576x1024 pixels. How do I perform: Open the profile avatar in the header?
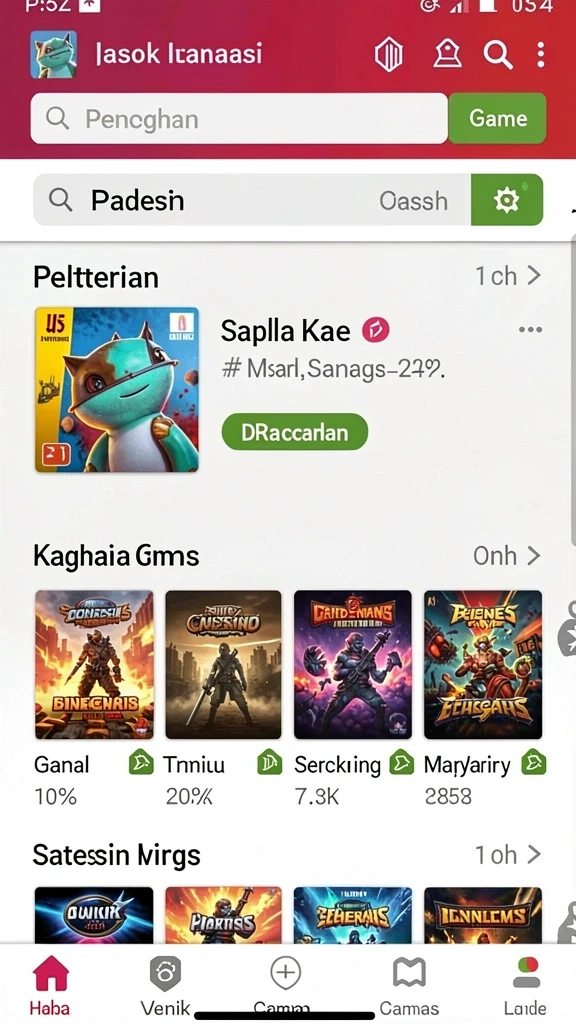pyautogui.click(x=54, y=55)
